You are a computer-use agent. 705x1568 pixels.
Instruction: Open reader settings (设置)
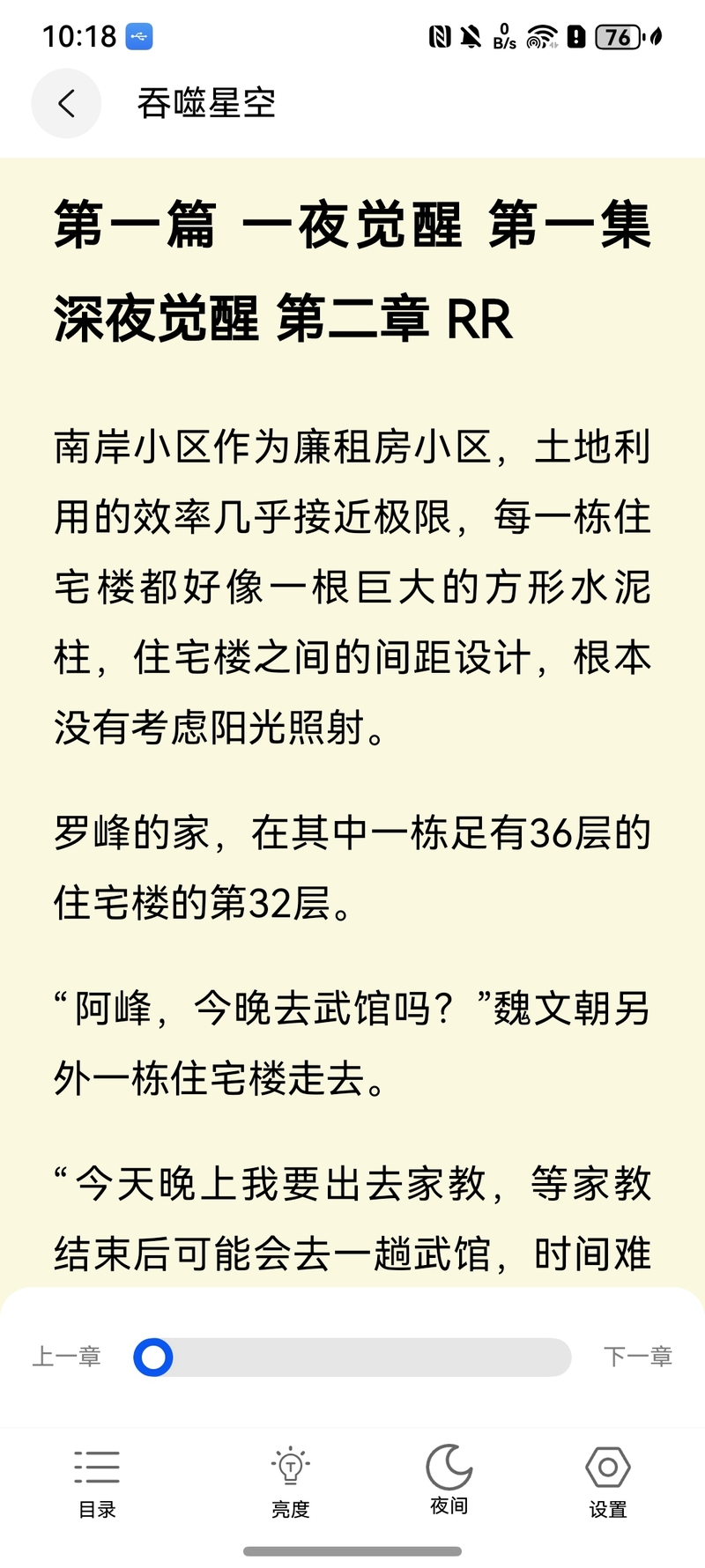pyautogui.click(x=608, y=1483)
